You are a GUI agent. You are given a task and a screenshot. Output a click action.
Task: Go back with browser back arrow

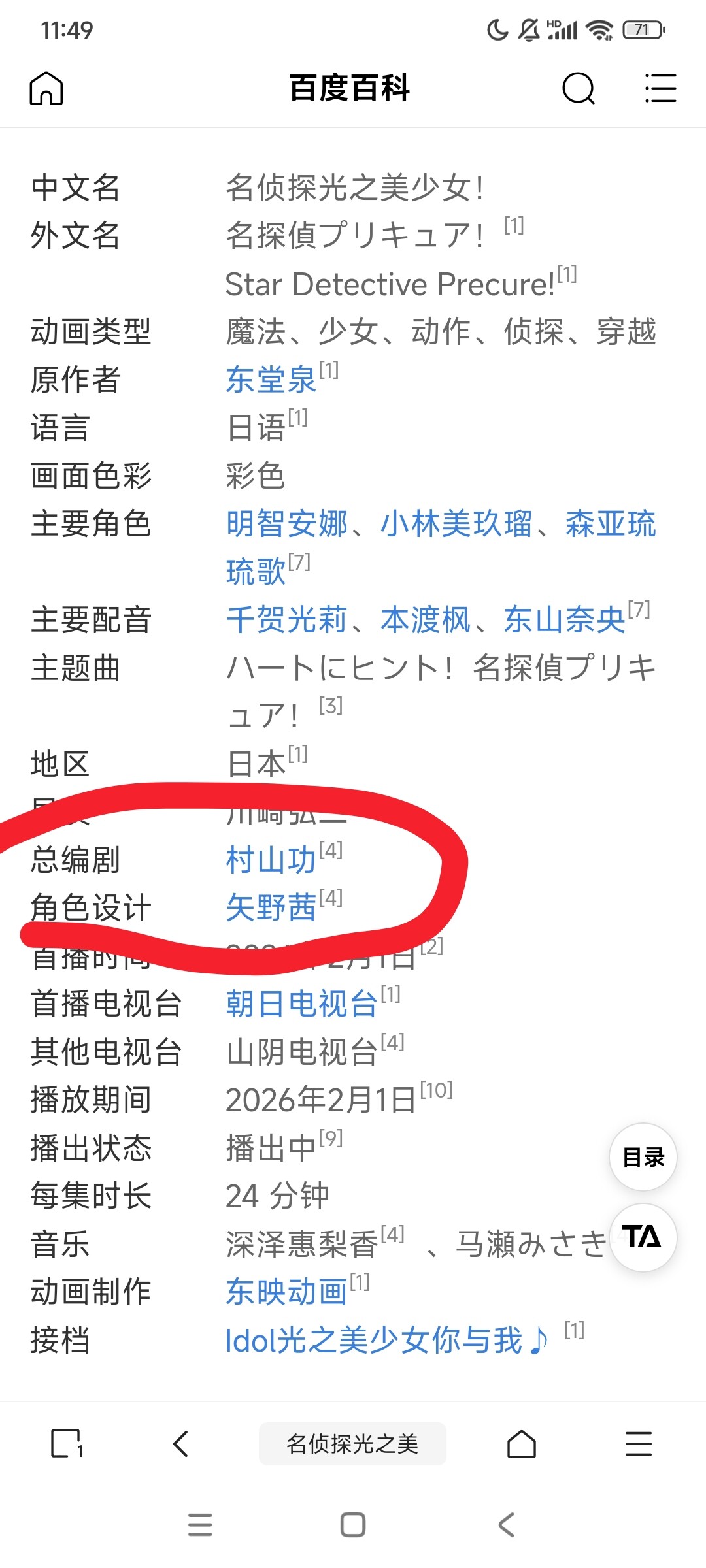coord(181,1444)
